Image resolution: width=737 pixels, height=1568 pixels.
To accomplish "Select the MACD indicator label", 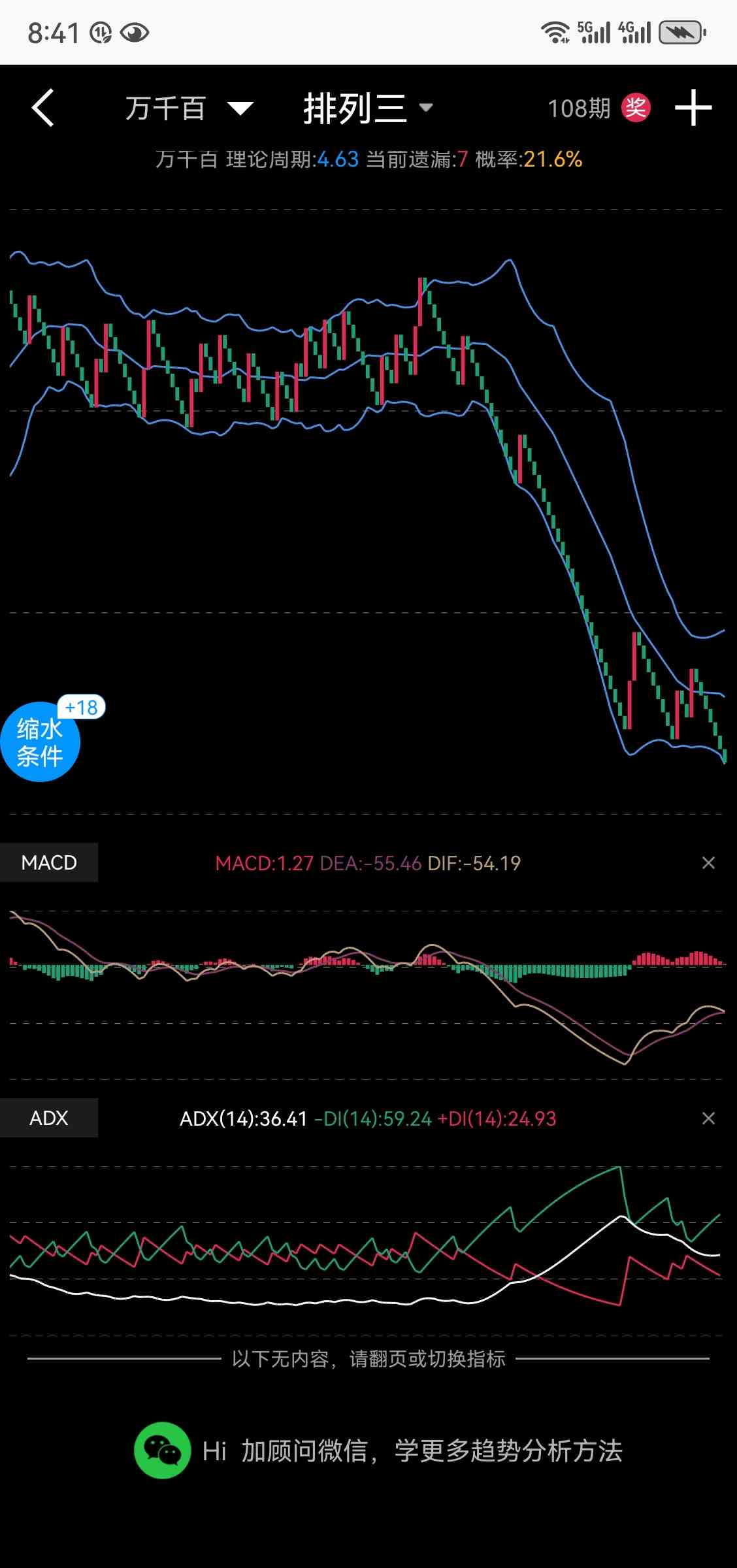I will 49,862.
